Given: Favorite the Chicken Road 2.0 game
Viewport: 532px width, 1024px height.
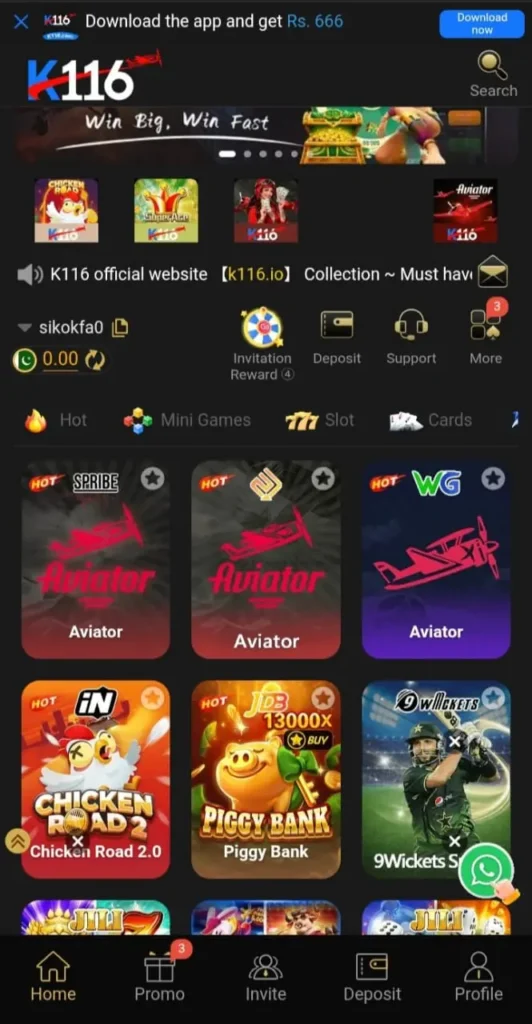Looking at the screenshot, I should point(152,698).
